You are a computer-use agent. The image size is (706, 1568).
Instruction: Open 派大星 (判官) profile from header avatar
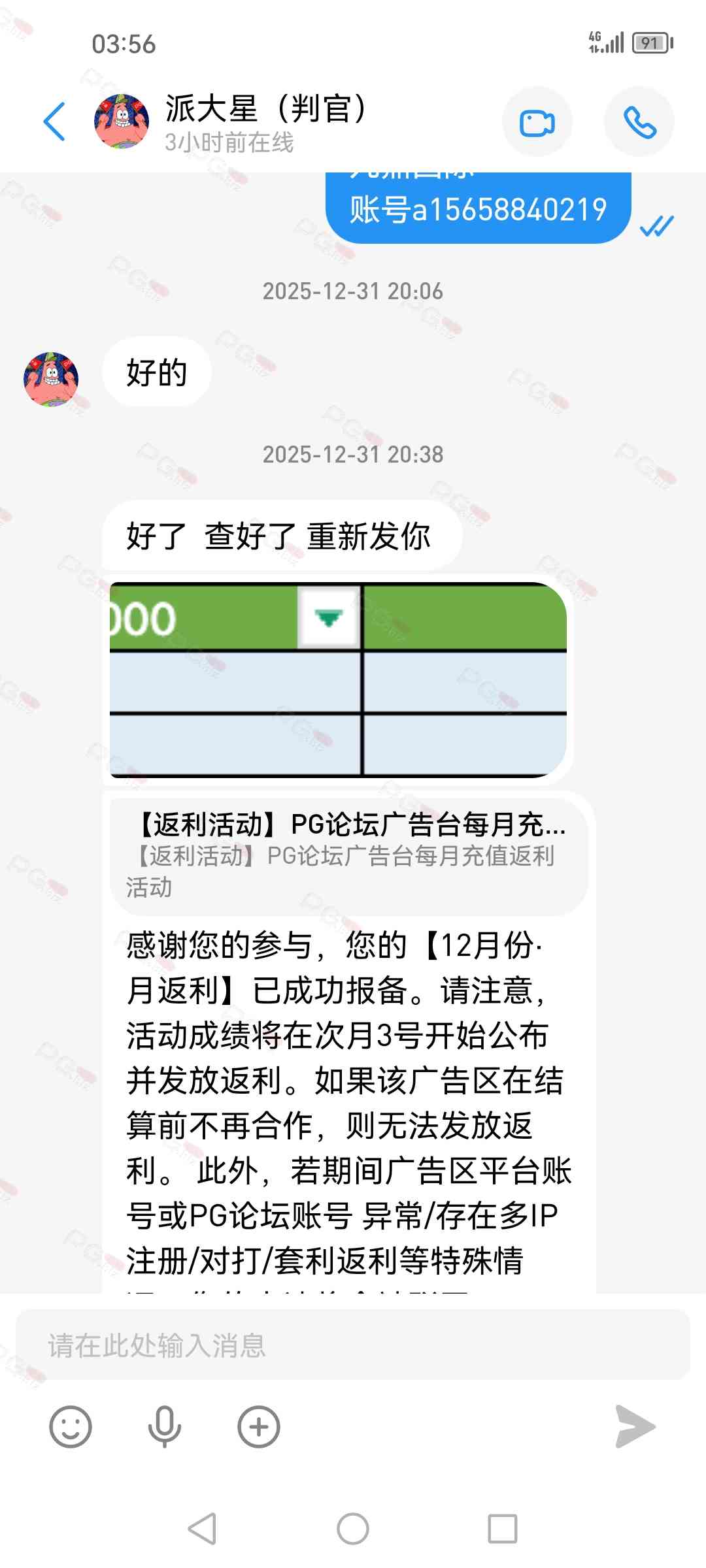[122, 122]
